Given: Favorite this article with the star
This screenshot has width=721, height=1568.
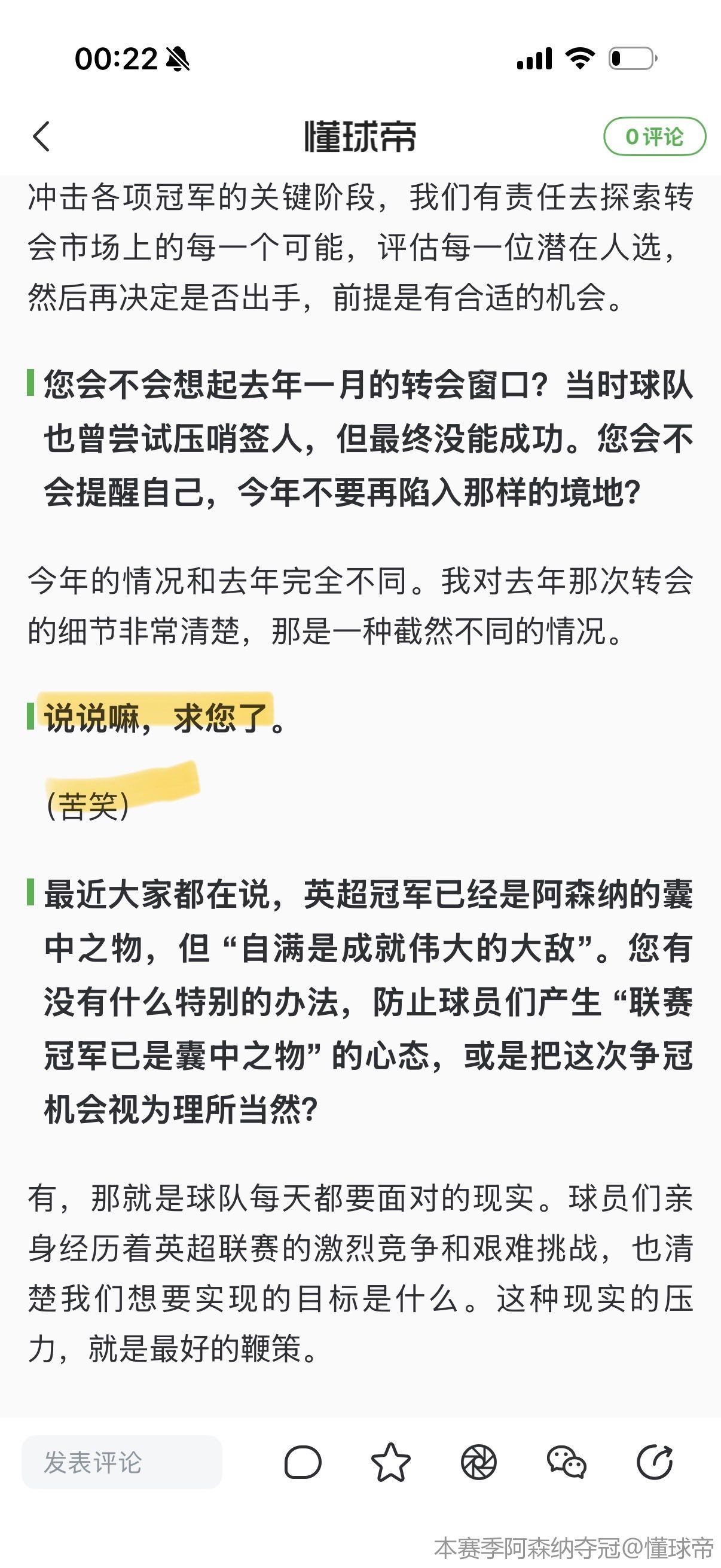Looking at the screenshot, I should pos(390,1462).
